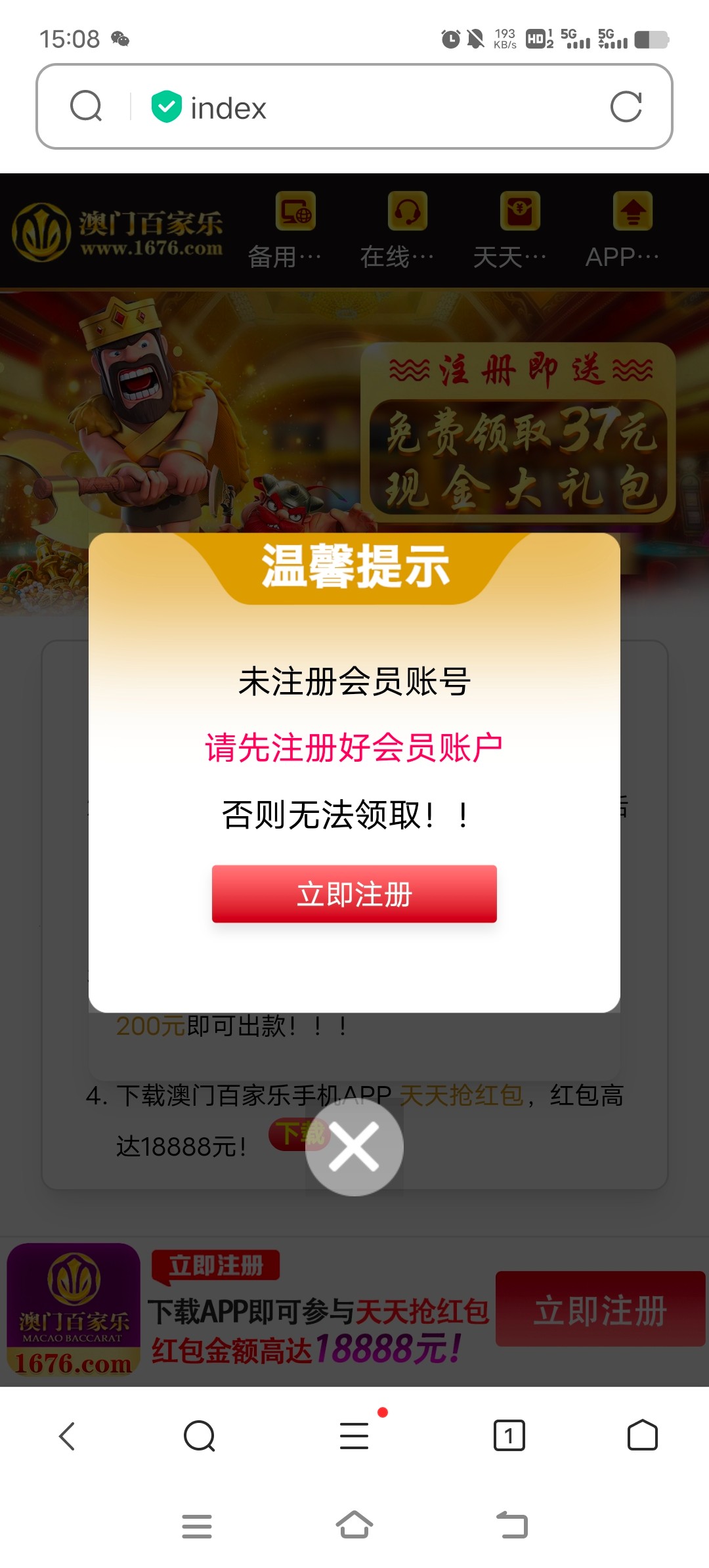Tap the system back button

click(x=512, y=1525)
